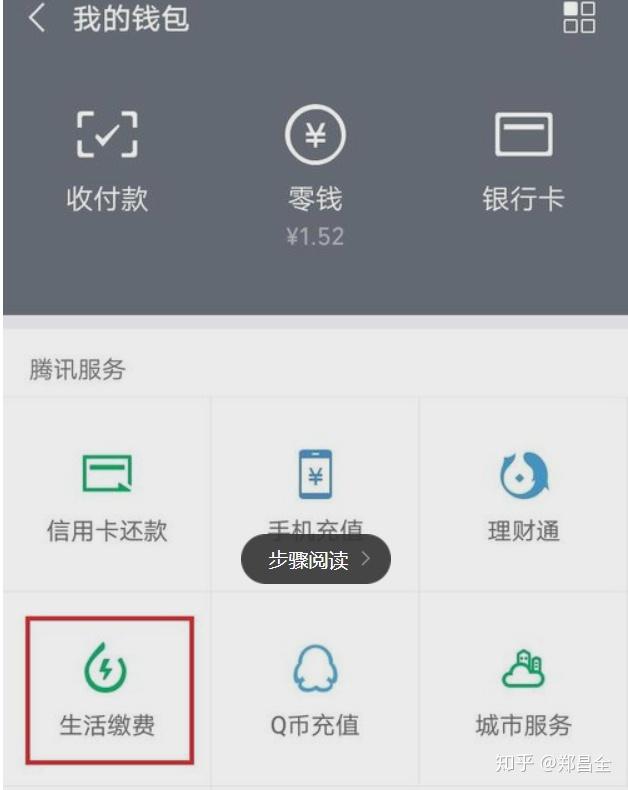Open 理财通 wealth service
Viewport: 628px width, 790px height.
point(523,494)
